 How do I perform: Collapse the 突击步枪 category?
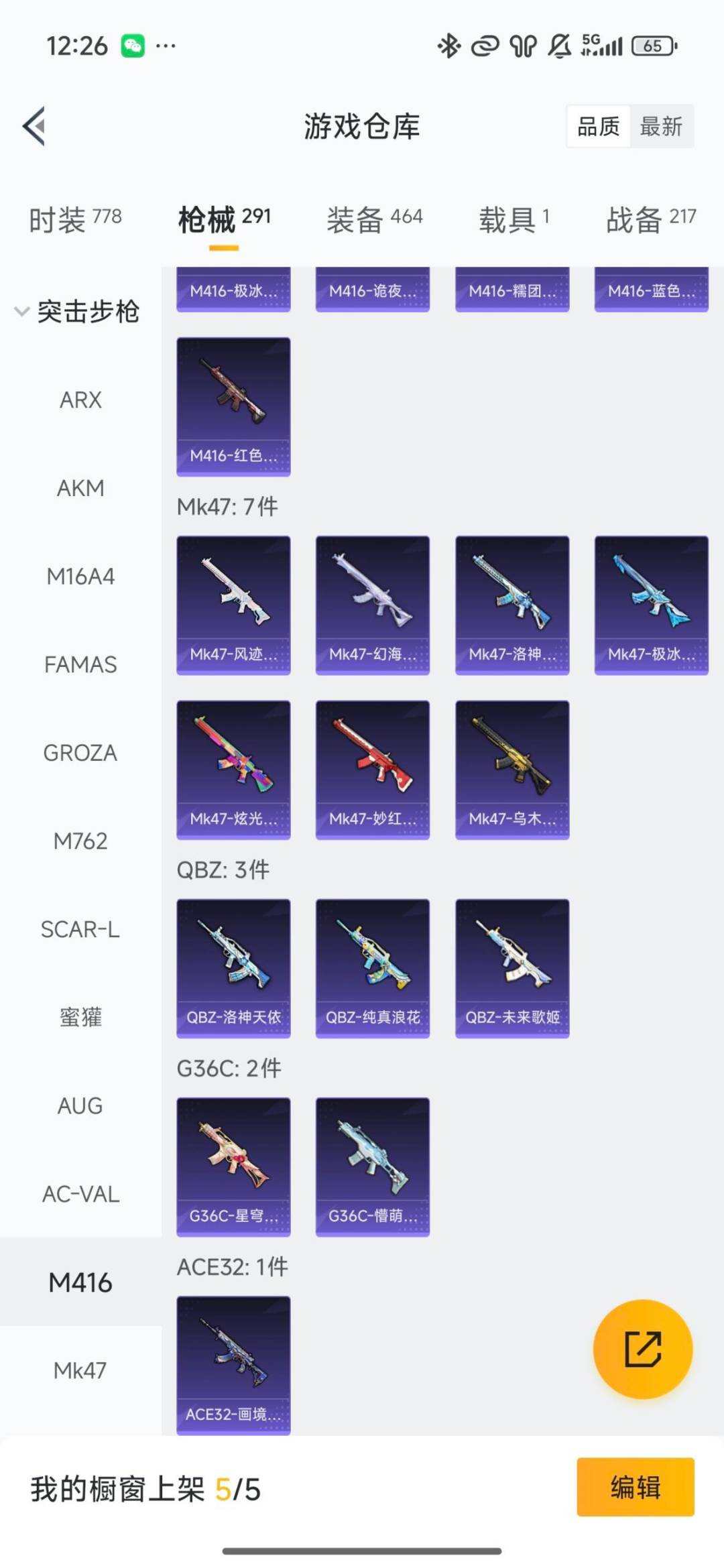pos(78,312)
